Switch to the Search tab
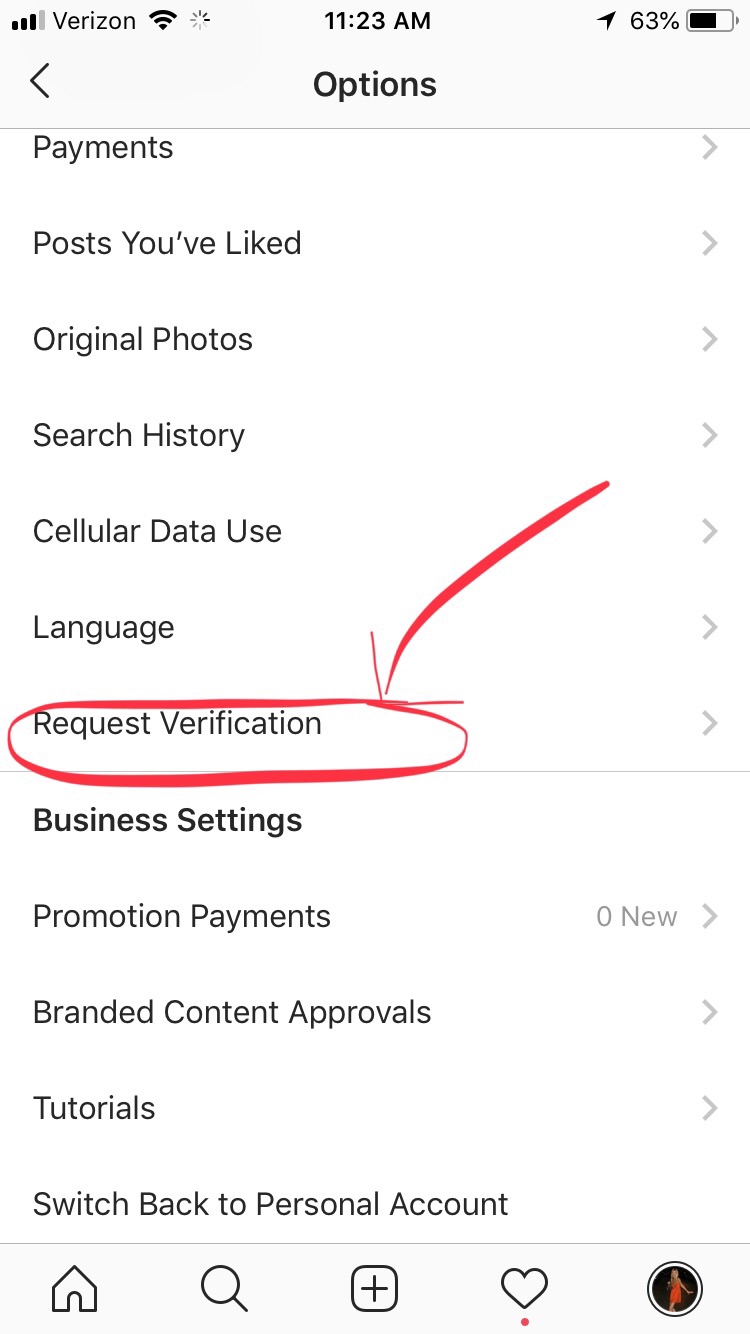The height and width of the screenshot is (1334, 750). (x=225, y=1288)
